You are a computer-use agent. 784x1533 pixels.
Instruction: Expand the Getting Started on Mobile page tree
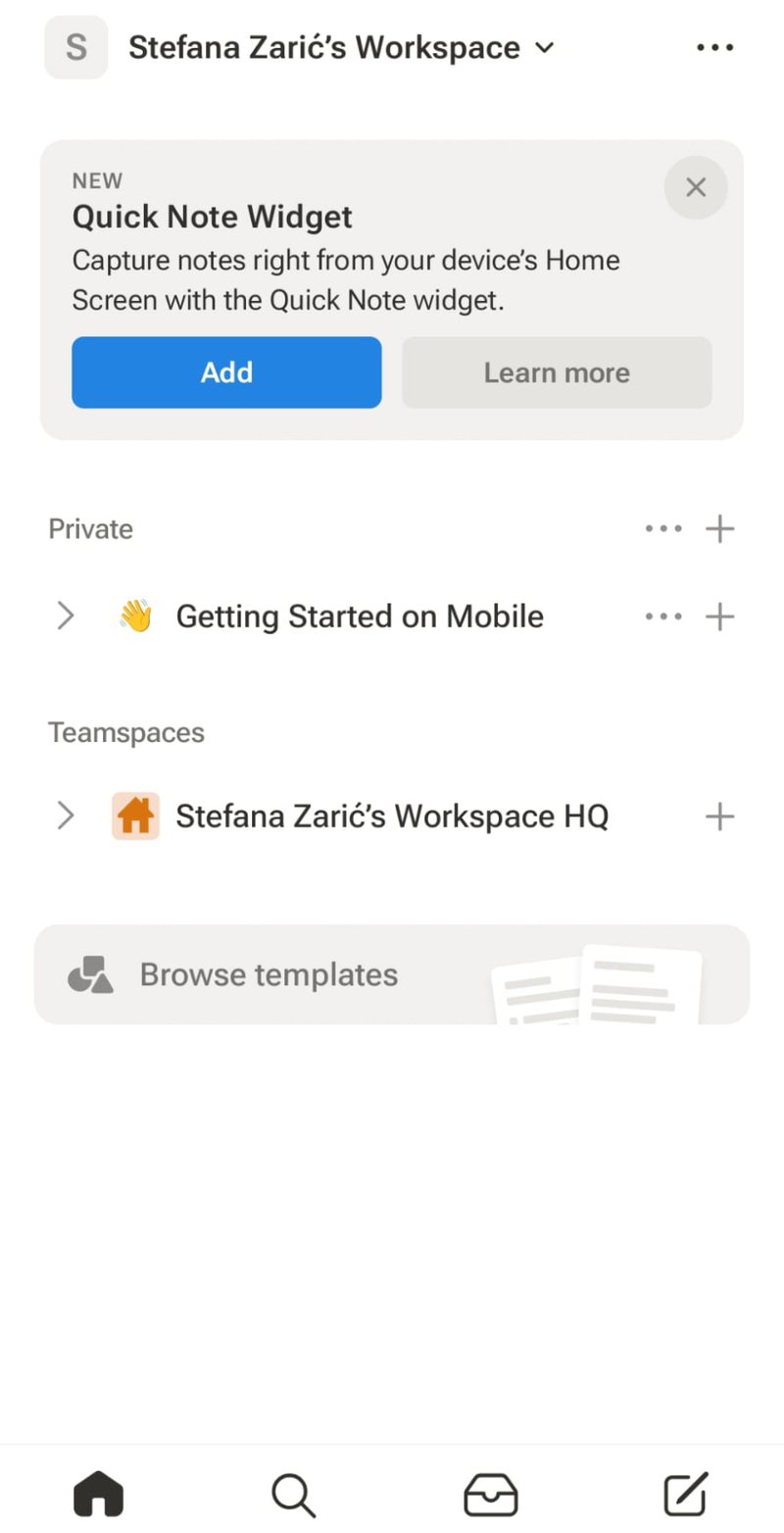click(66, 616)
